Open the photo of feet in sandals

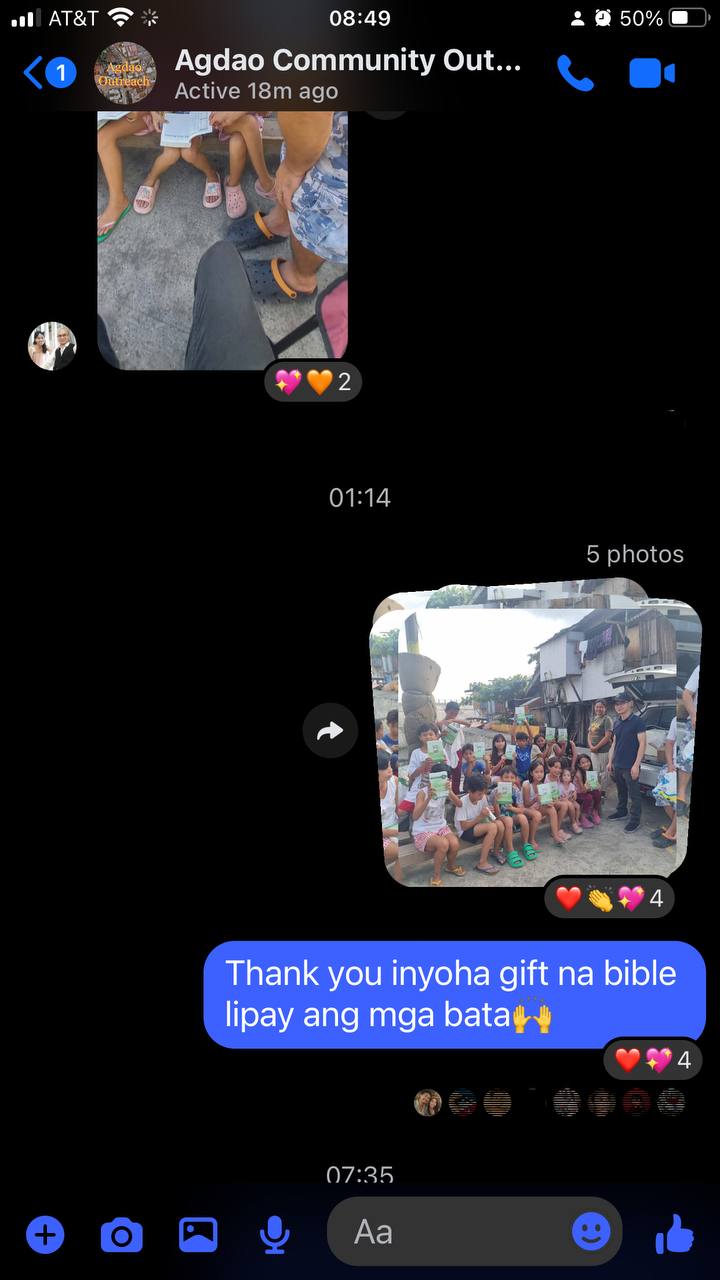[x=222, y=240]
